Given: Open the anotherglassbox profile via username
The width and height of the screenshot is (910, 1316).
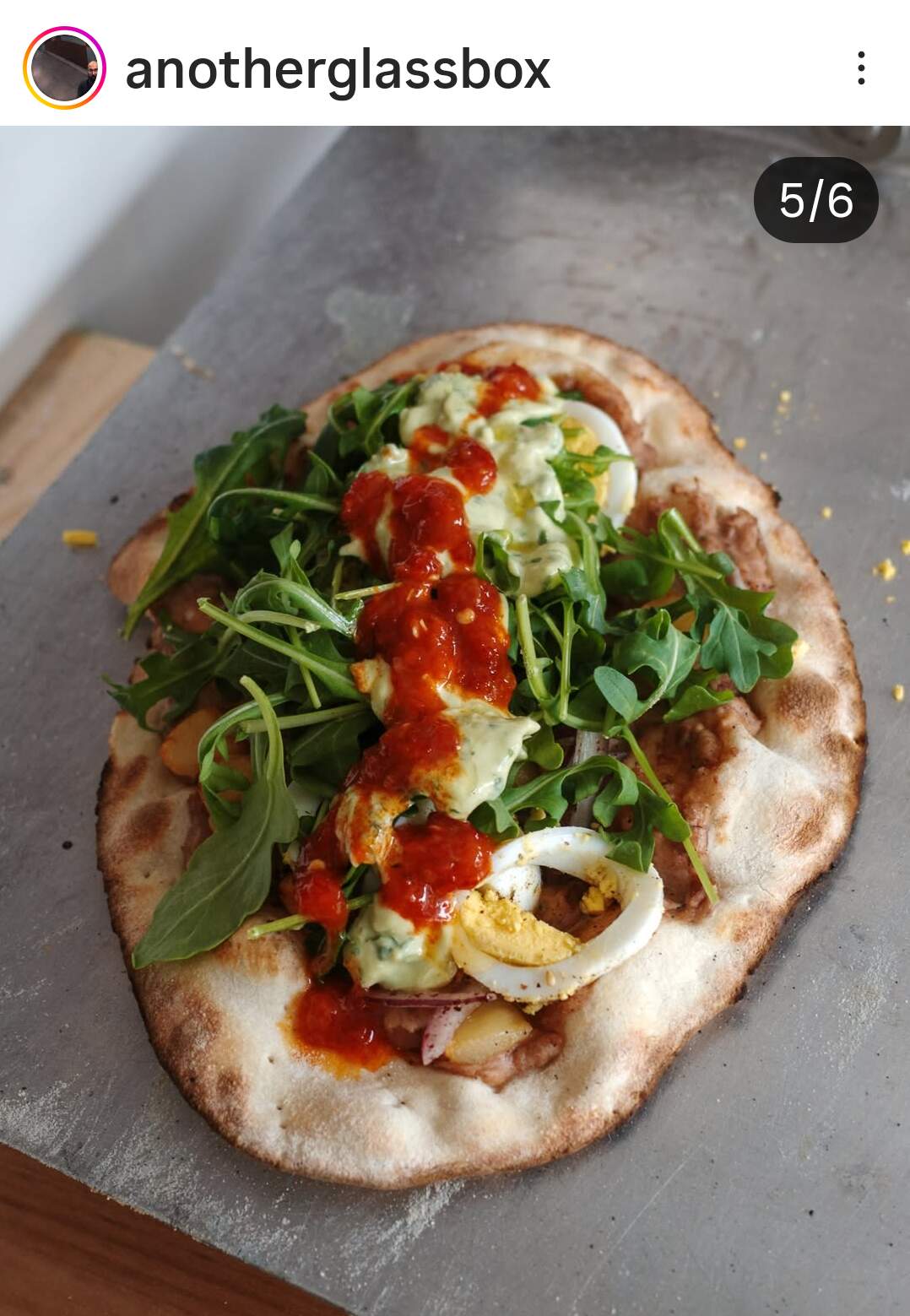Looking at the screenshot, I should tap(338, 70).
